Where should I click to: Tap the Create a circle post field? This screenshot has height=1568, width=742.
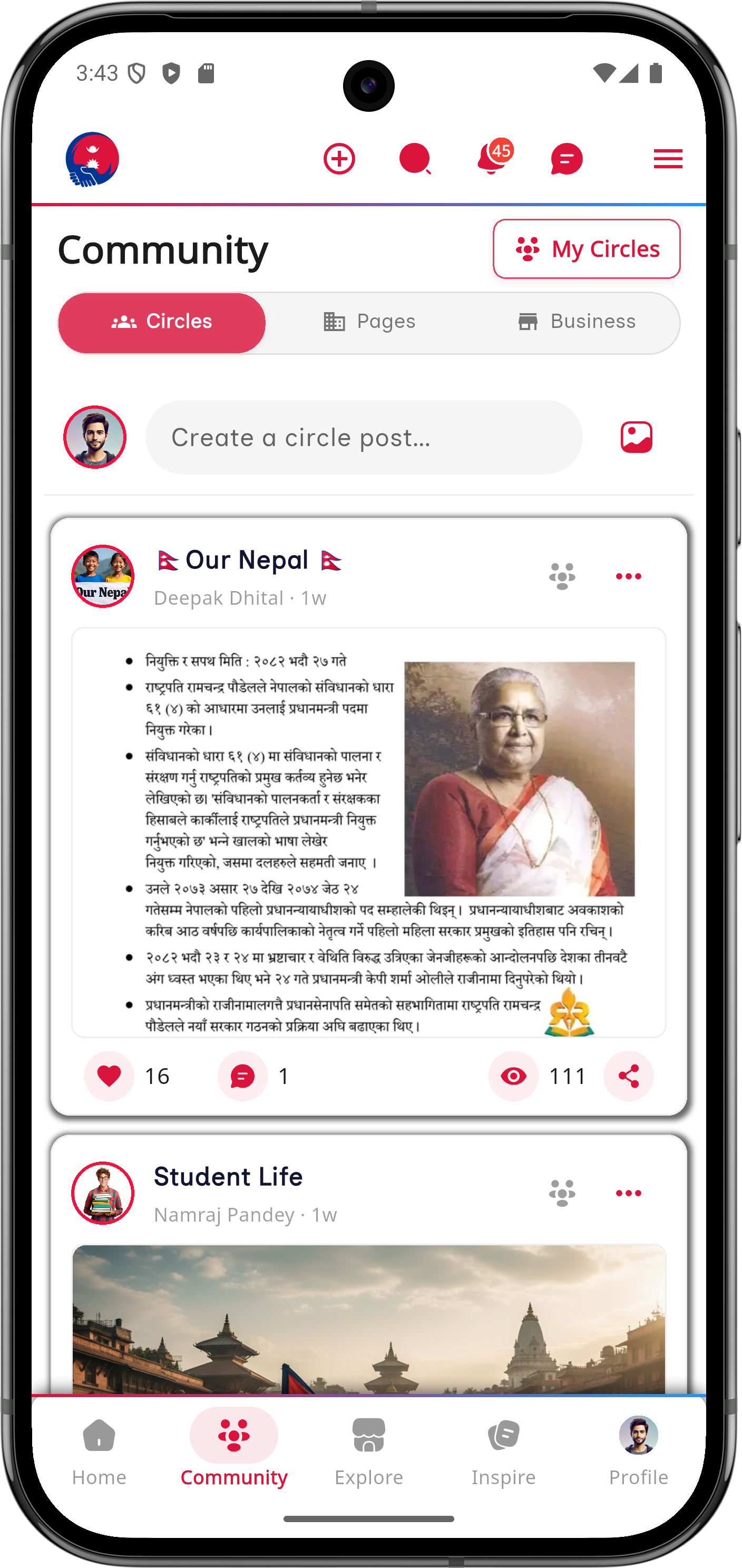click(364, 437)
